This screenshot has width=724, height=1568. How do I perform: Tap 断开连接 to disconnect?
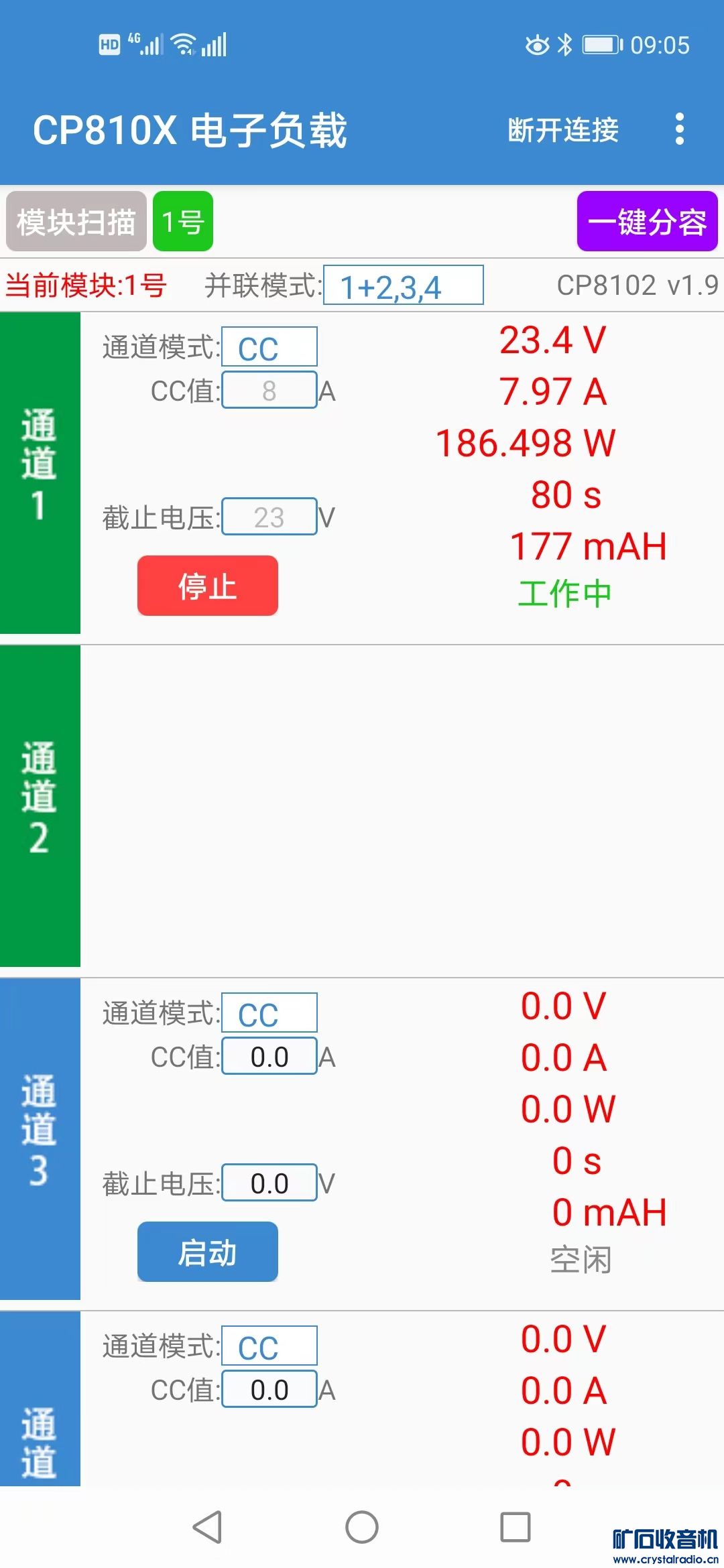pyautogui.click(x=563, y=129)
